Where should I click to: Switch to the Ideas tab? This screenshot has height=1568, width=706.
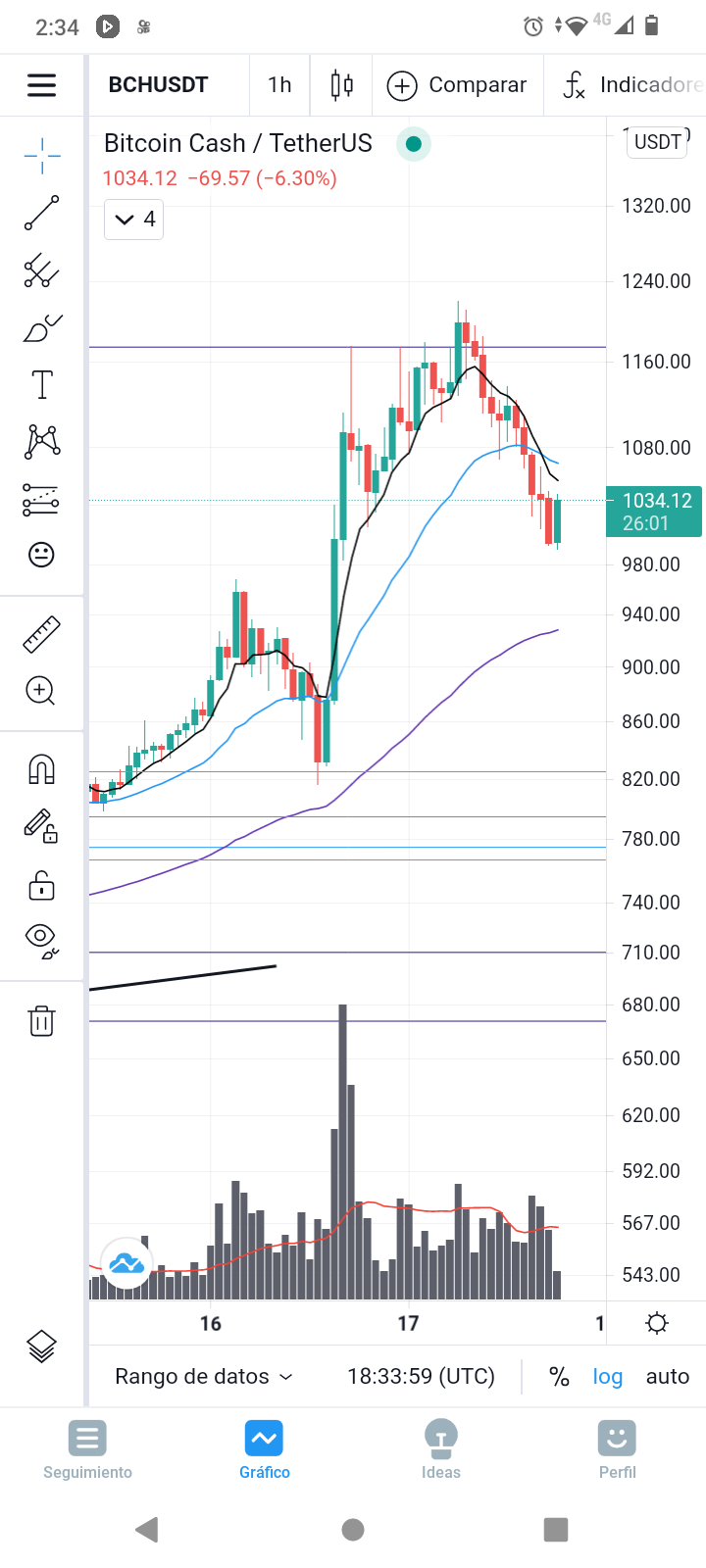[441, 1450]
